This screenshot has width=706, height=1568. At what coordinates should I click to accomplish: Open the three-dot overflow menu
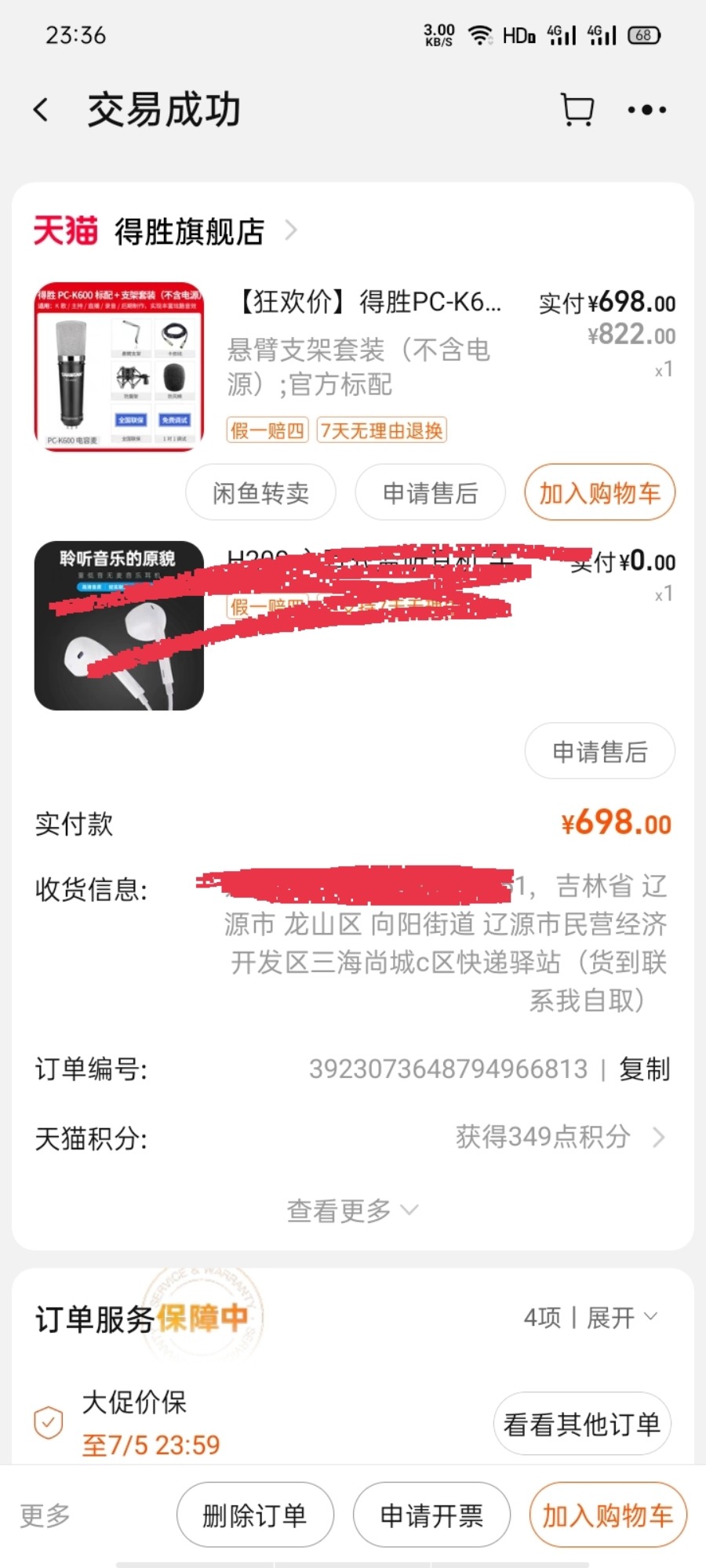tap(646, 110)
